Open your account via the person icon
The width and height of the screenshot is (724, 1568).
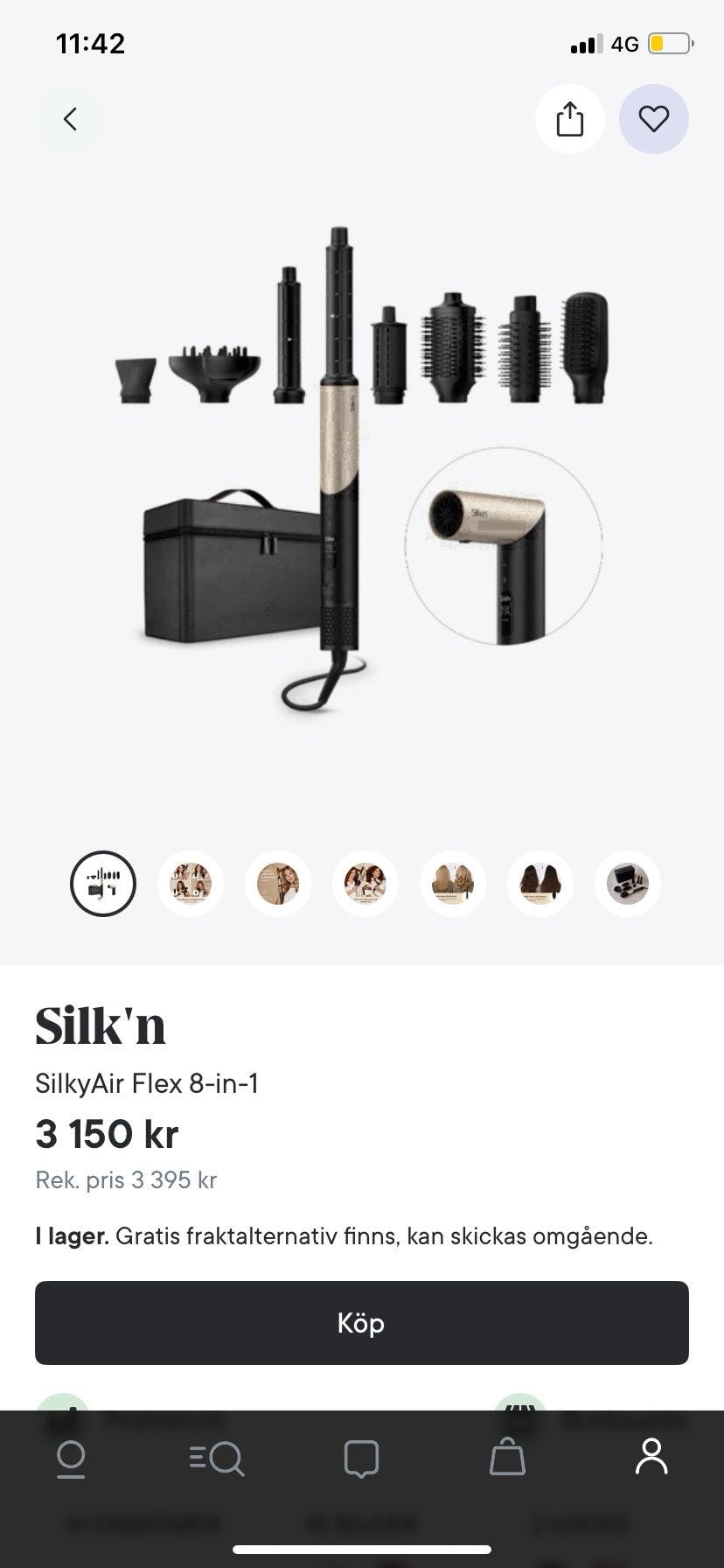point(651,1459)
